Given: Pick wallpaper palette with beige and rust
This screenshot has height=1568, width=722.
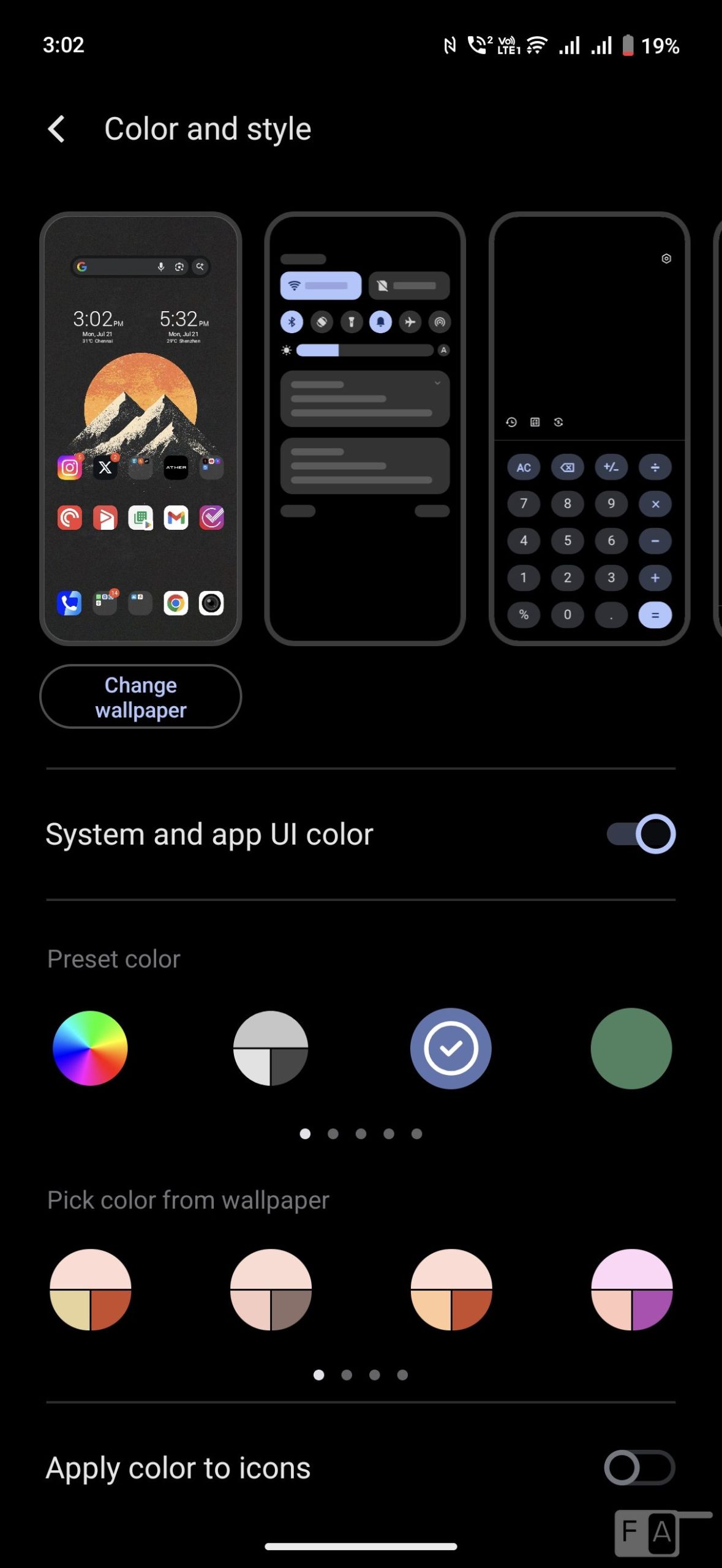Looking at the screenshot, I should [x=90, y=1289].
